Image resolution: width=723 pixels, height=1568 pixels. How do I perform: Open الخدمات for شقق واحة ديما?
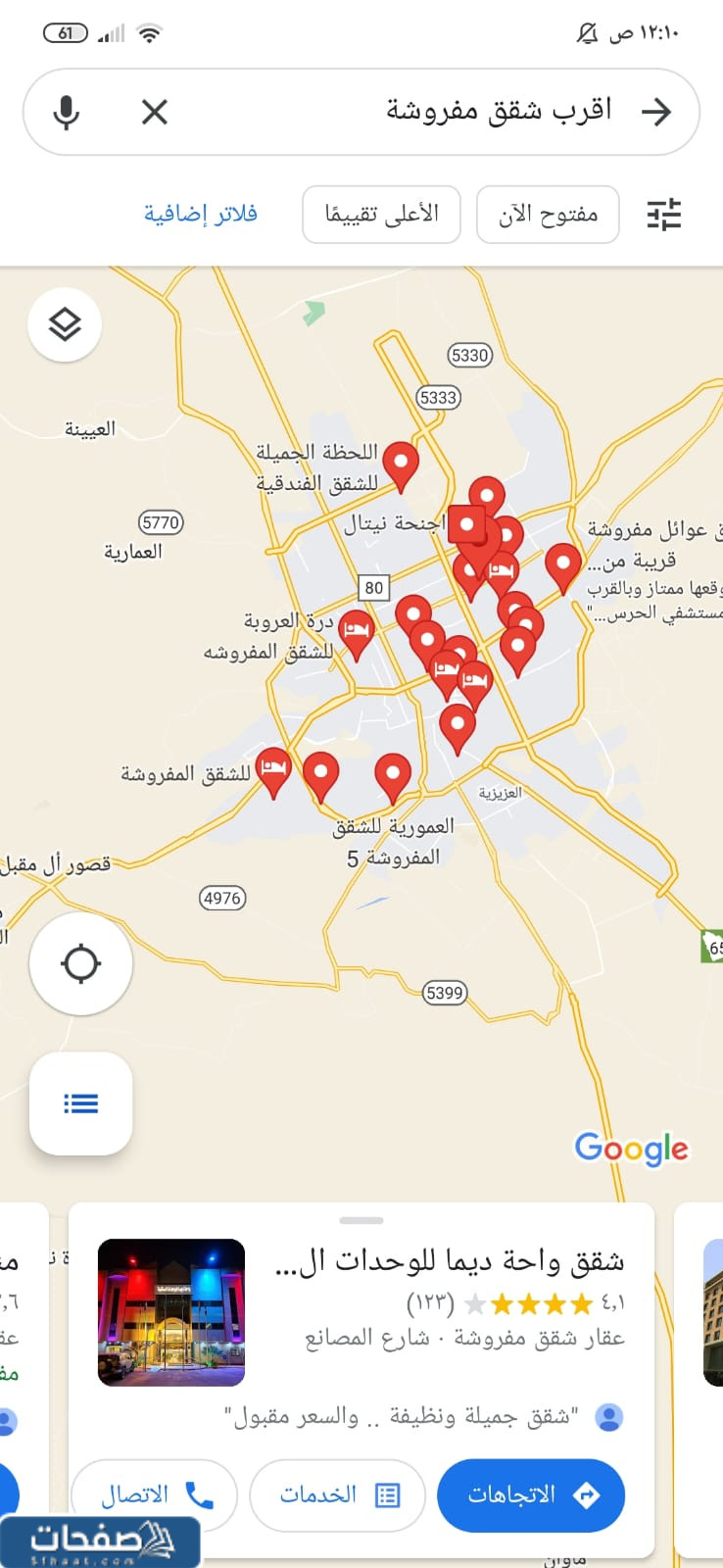[x=338, y=1494]
